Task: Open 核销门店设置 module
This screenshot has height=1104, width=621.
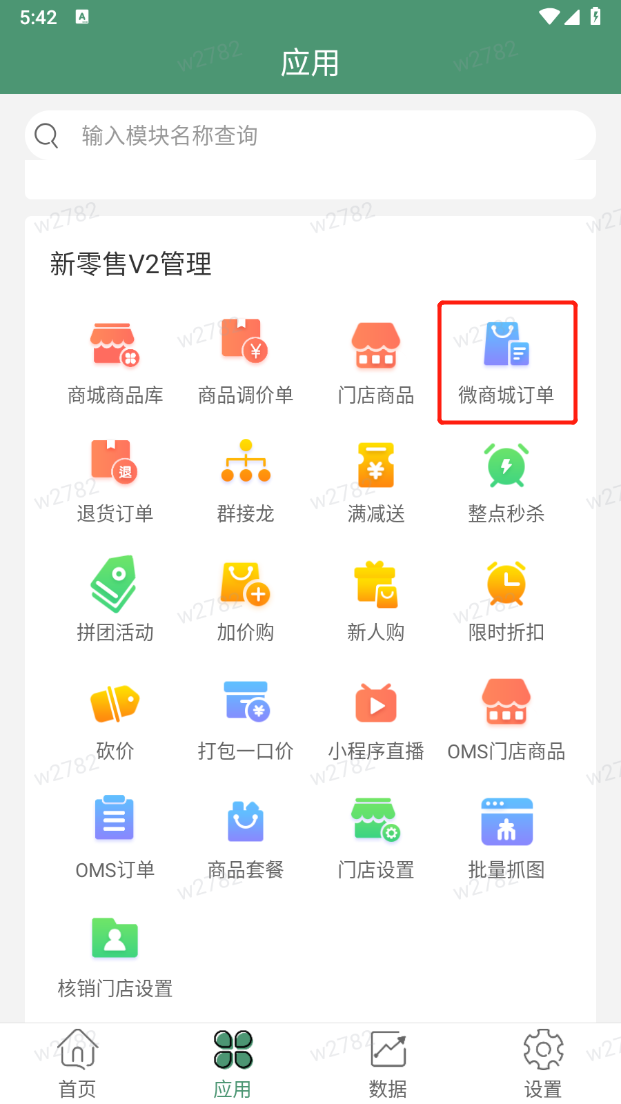Action: point(115,955)
